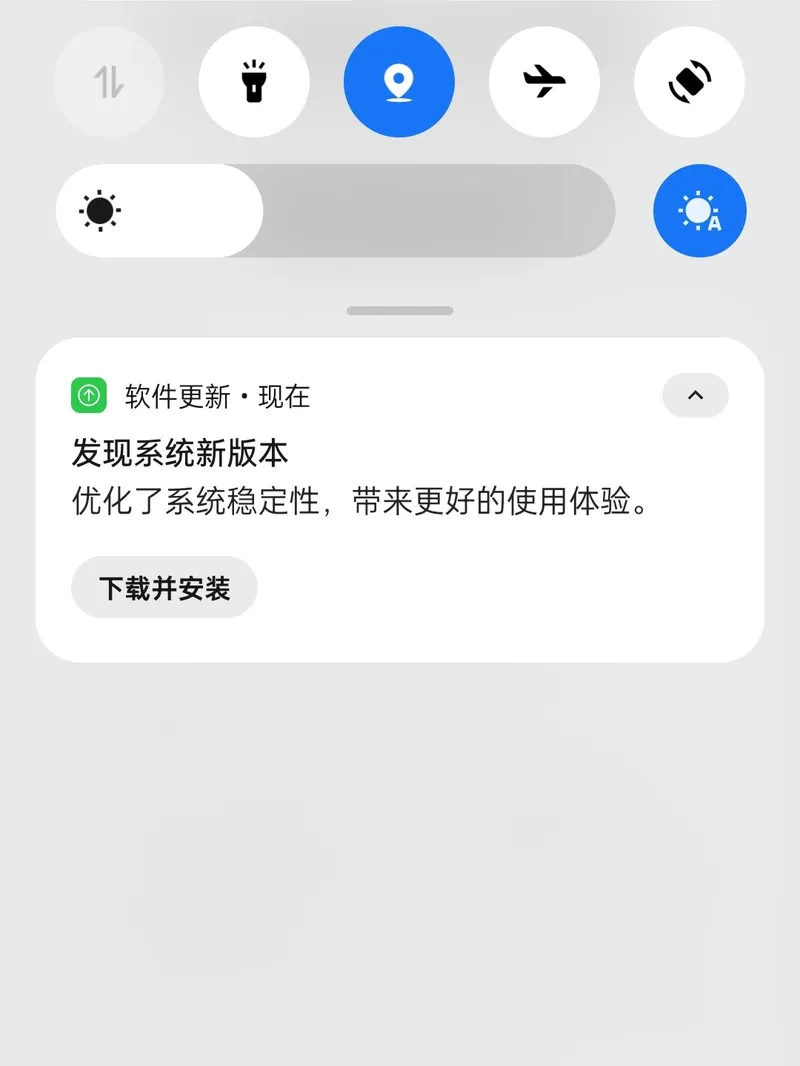Enable airplane mode
The image size is (800, 1066).
544,82
